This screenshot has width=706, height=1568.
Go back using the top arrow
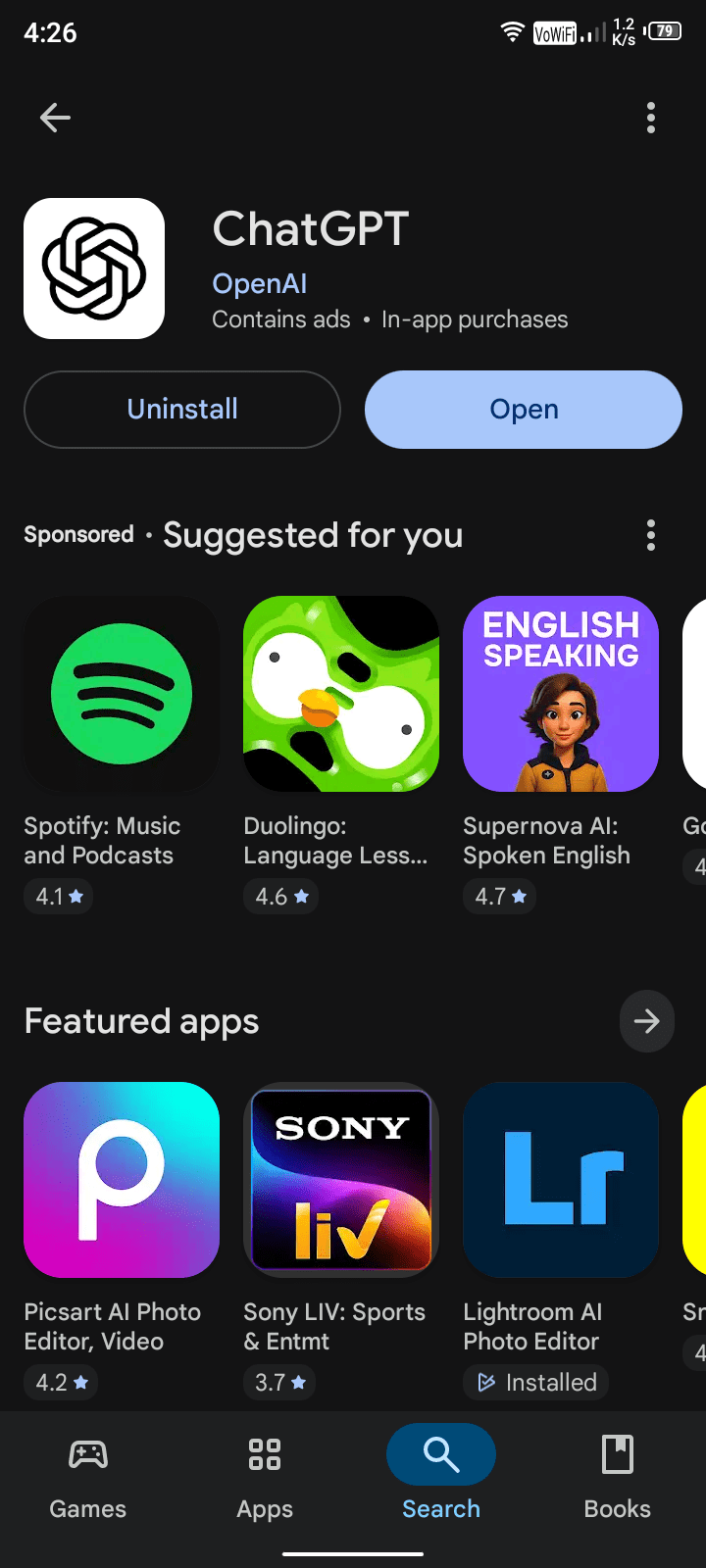55,119
